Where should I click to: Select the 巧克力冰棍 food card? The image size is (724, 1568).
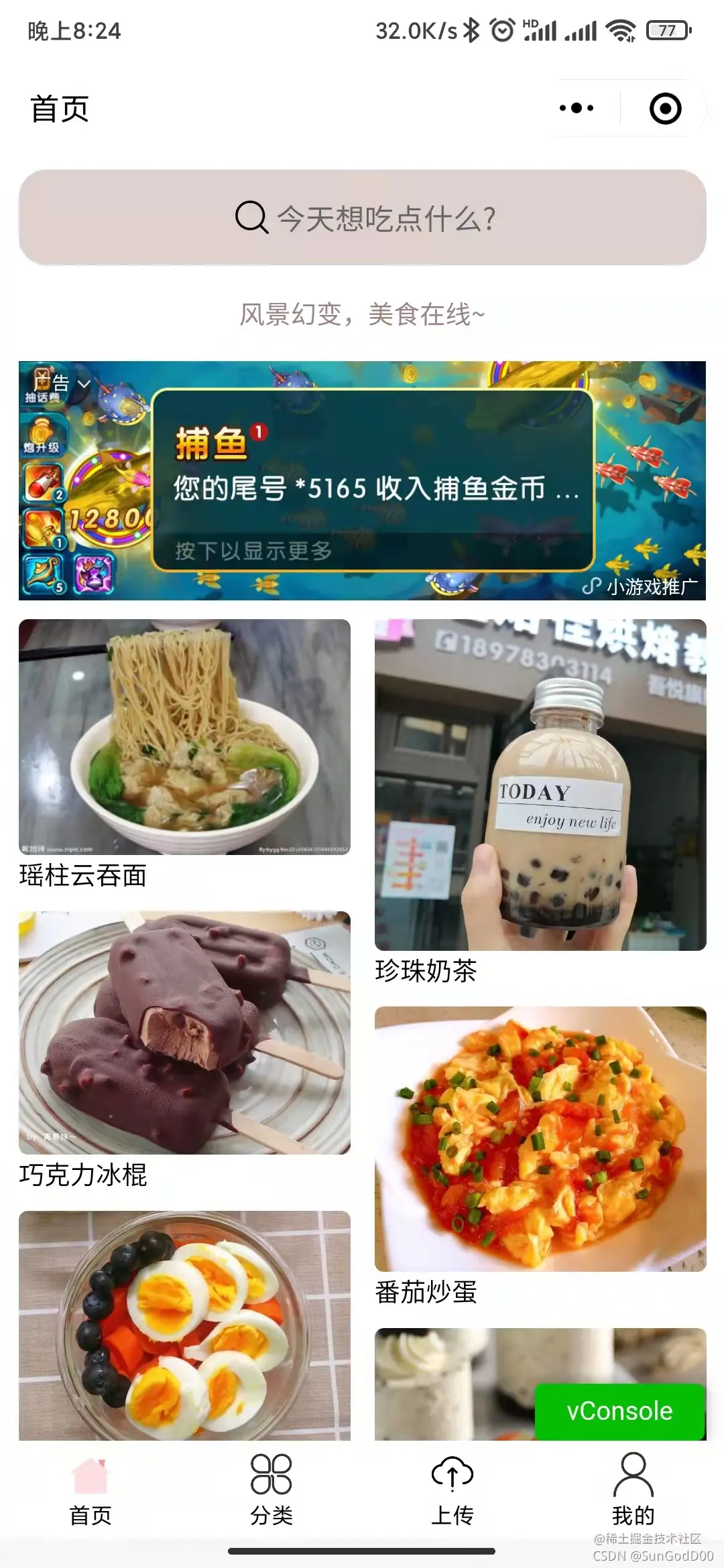[x=184, y=1033]
